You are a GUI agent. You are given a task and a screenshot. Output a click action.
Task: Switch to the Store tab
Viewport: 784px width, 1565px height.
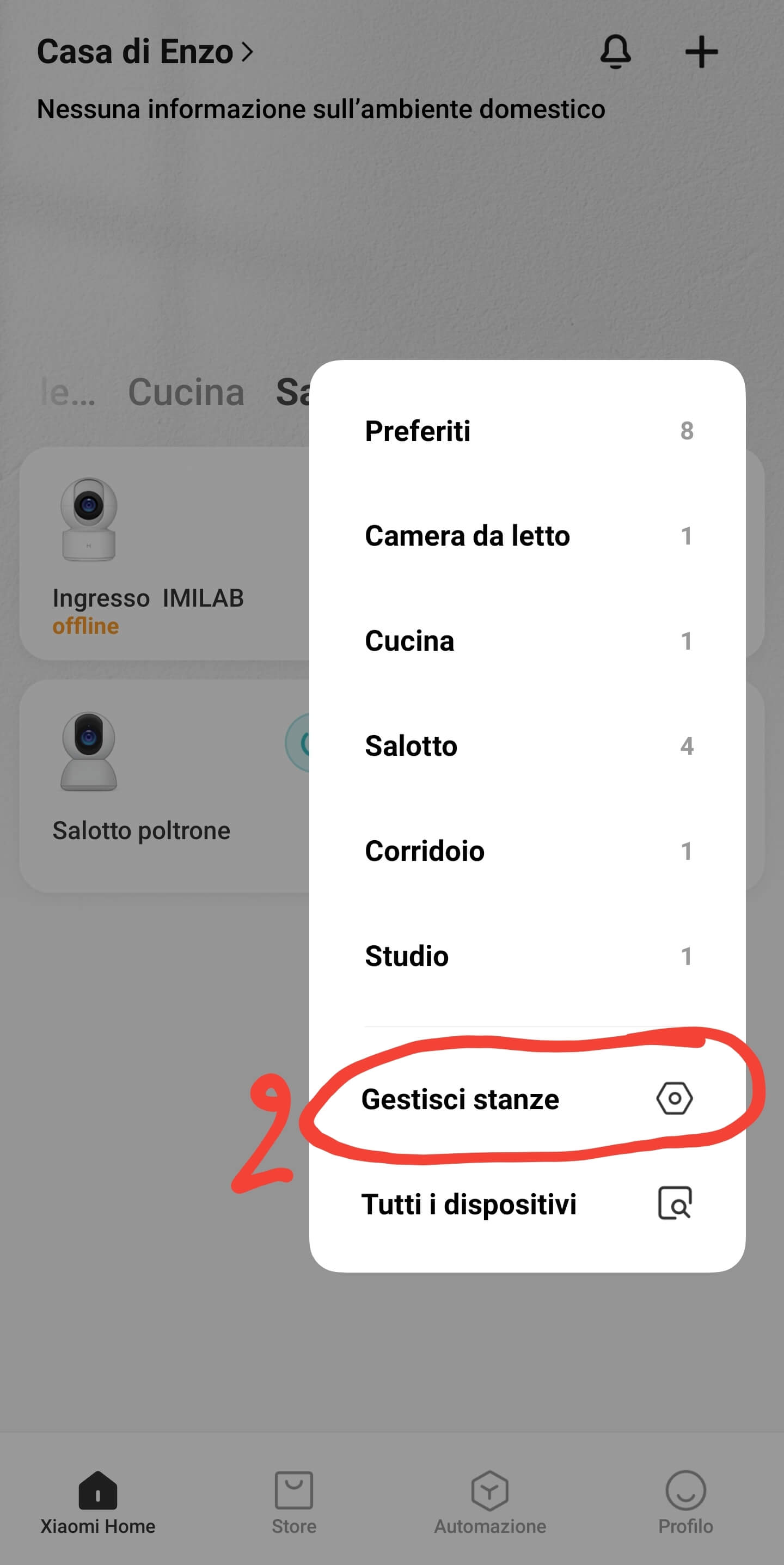pos(294,1501)
